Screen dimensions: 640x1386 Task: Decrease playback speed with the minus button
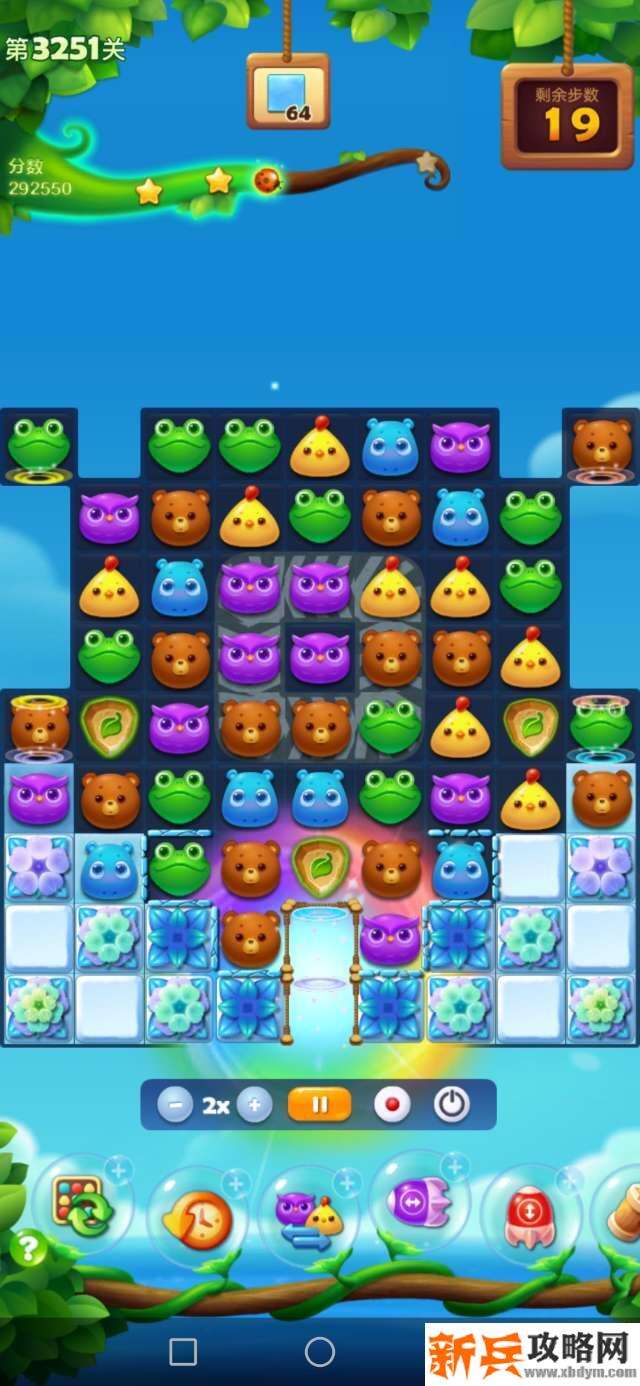click(175, 1105)
